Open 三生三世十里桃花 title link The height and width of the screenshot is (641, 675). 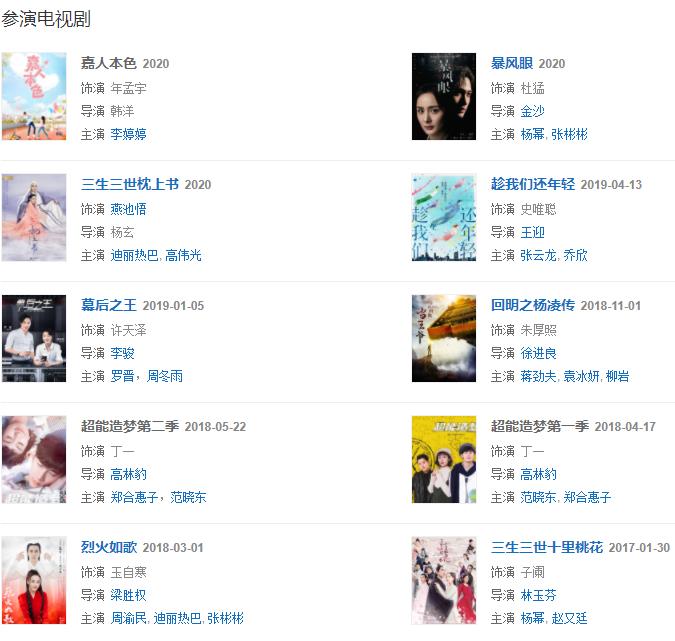[546, 547]
